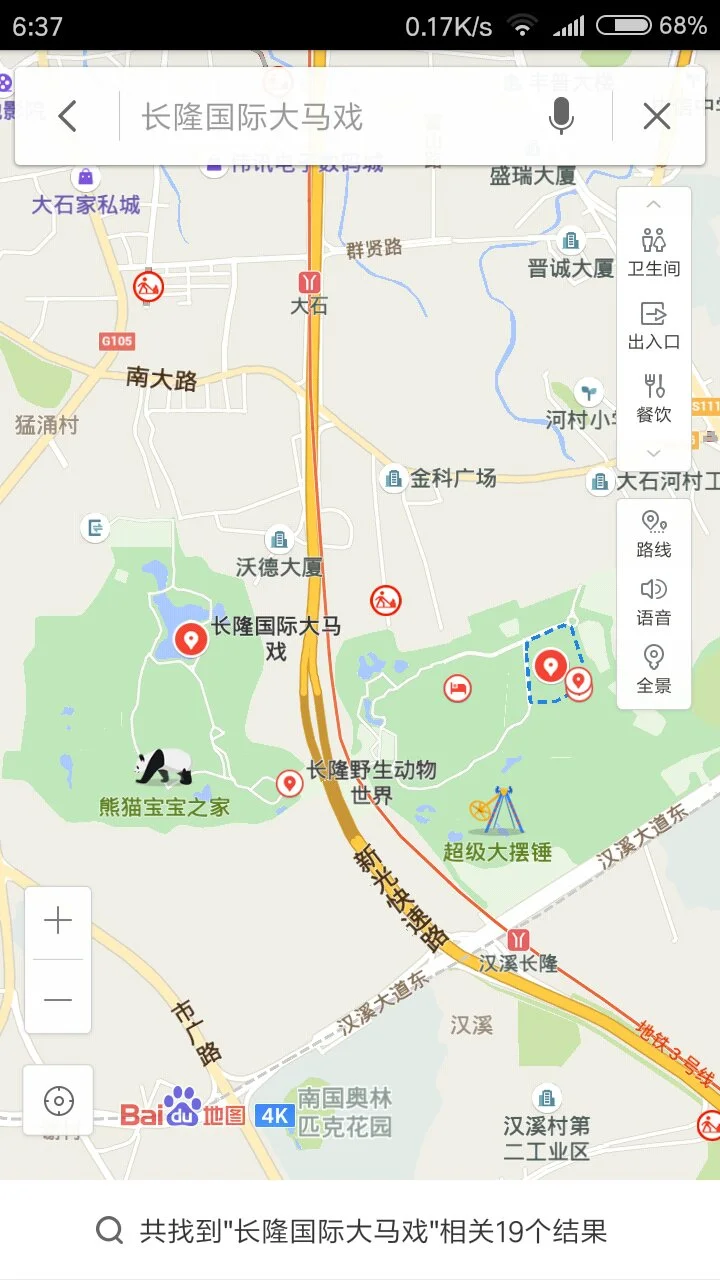Zoom out using the minus button
Screen dimensions: 720x1280
(x=59, y=998)
